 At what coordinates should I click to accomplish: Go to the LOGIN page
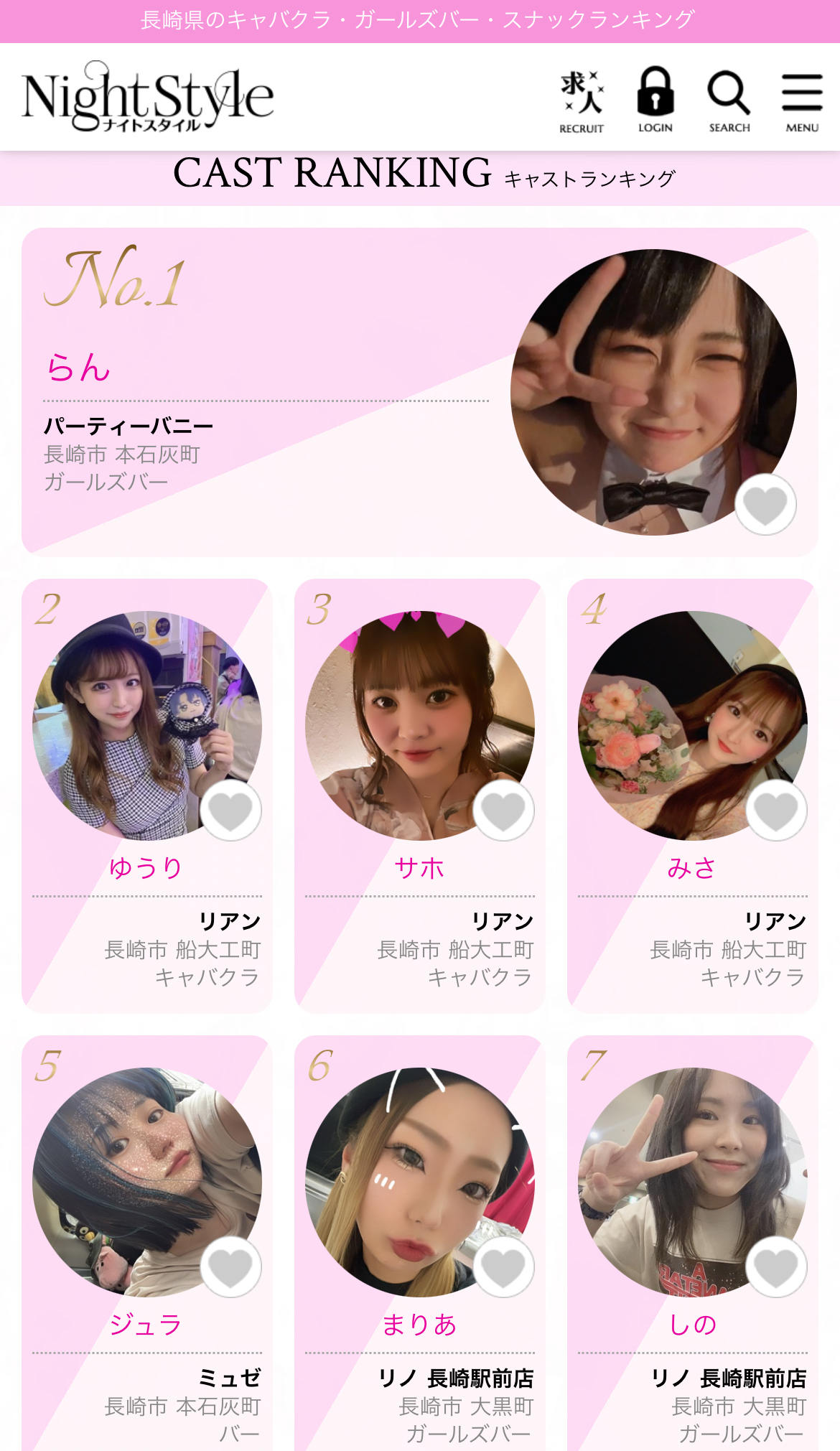655,101
